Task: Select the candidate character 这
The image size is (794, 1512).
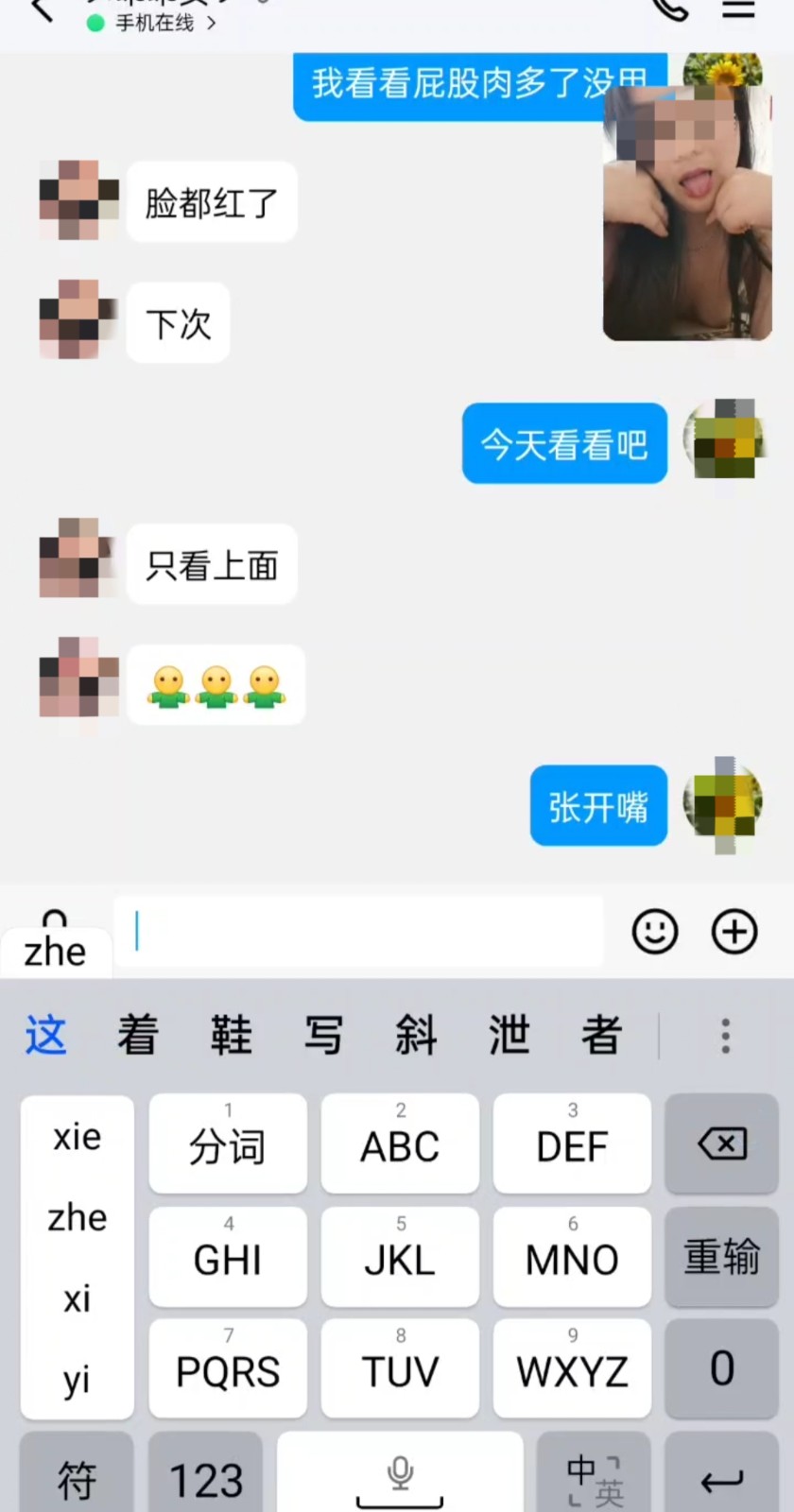Action: pos(45,1036)
